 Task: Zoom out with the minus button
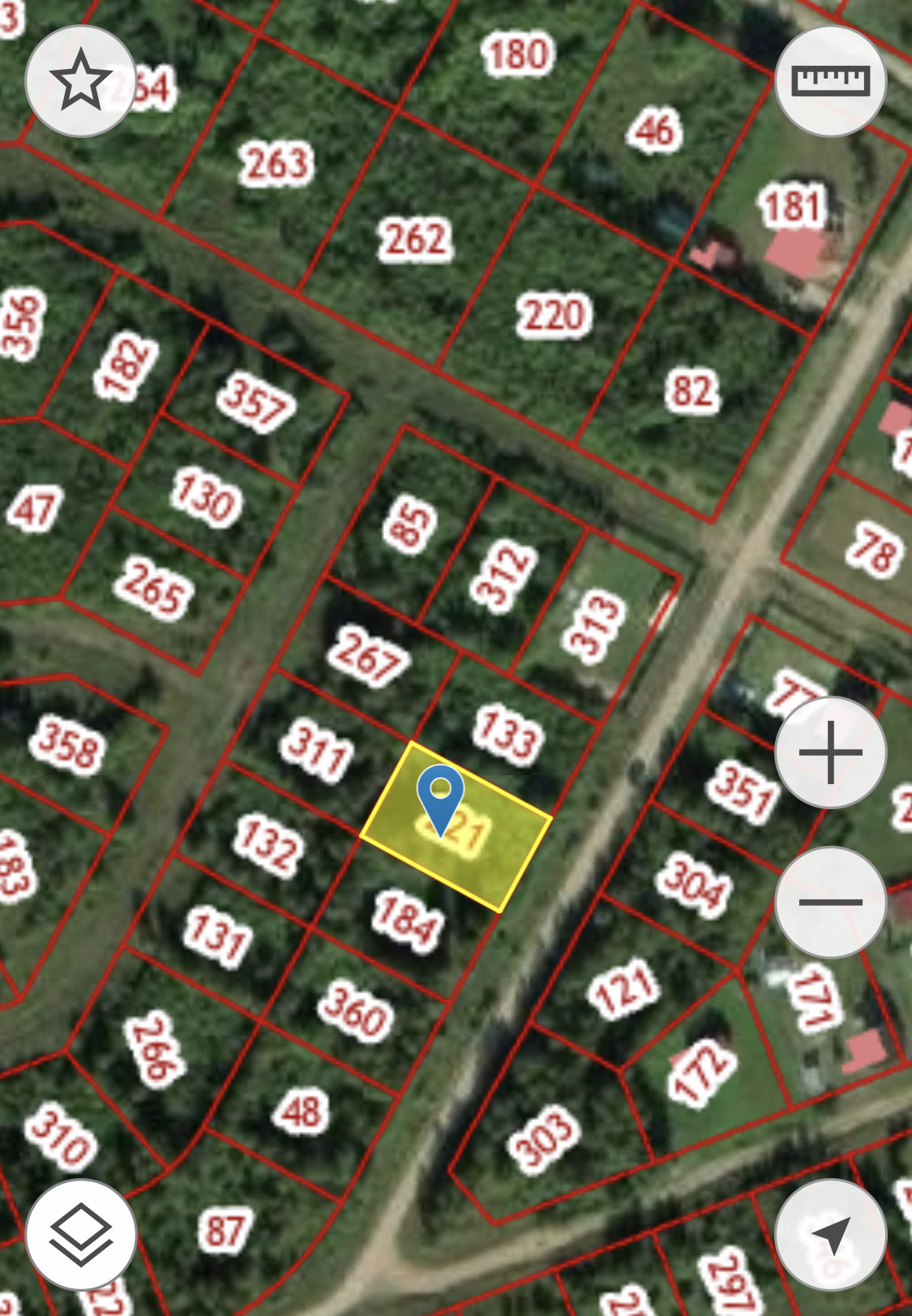pos(831,902)
